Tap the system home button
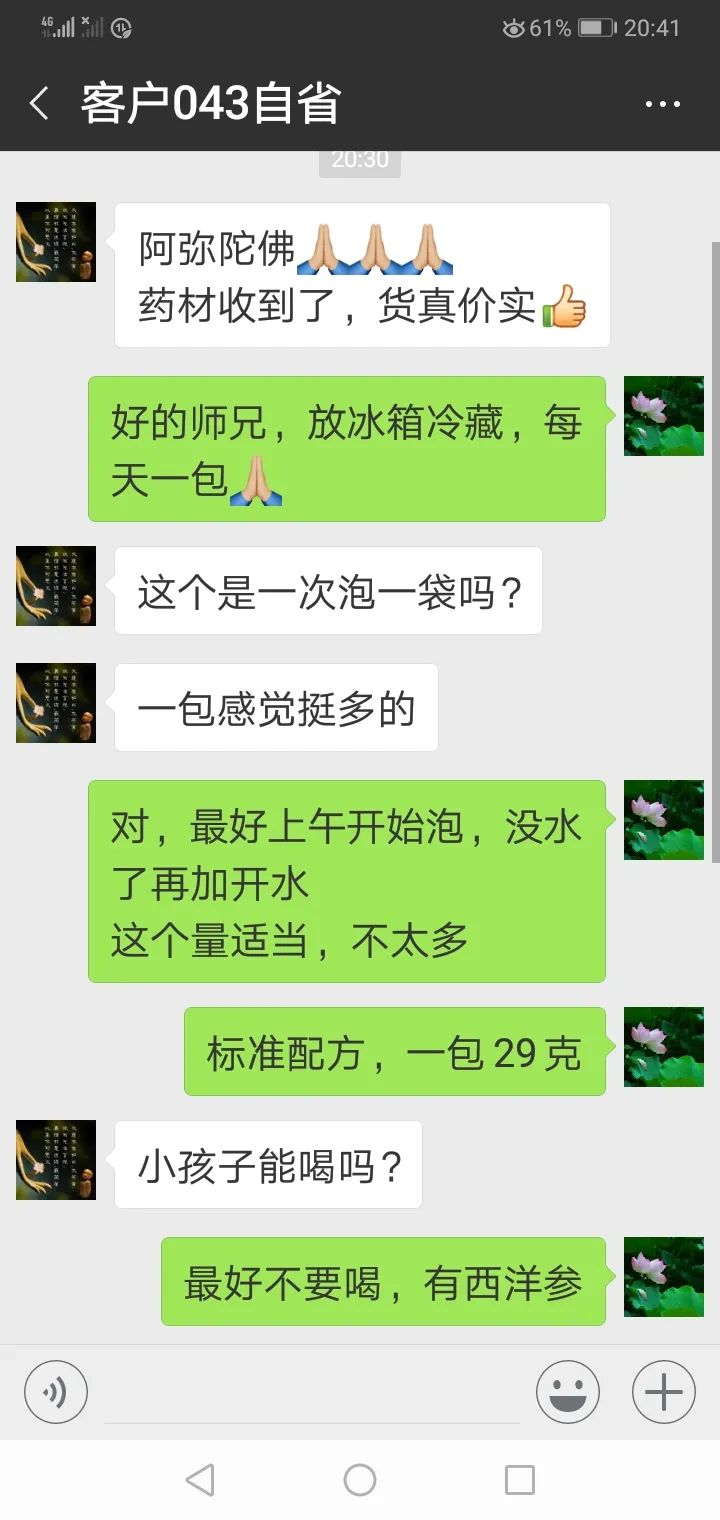This screenshot has height=1520, width=720. [360, 1480]
